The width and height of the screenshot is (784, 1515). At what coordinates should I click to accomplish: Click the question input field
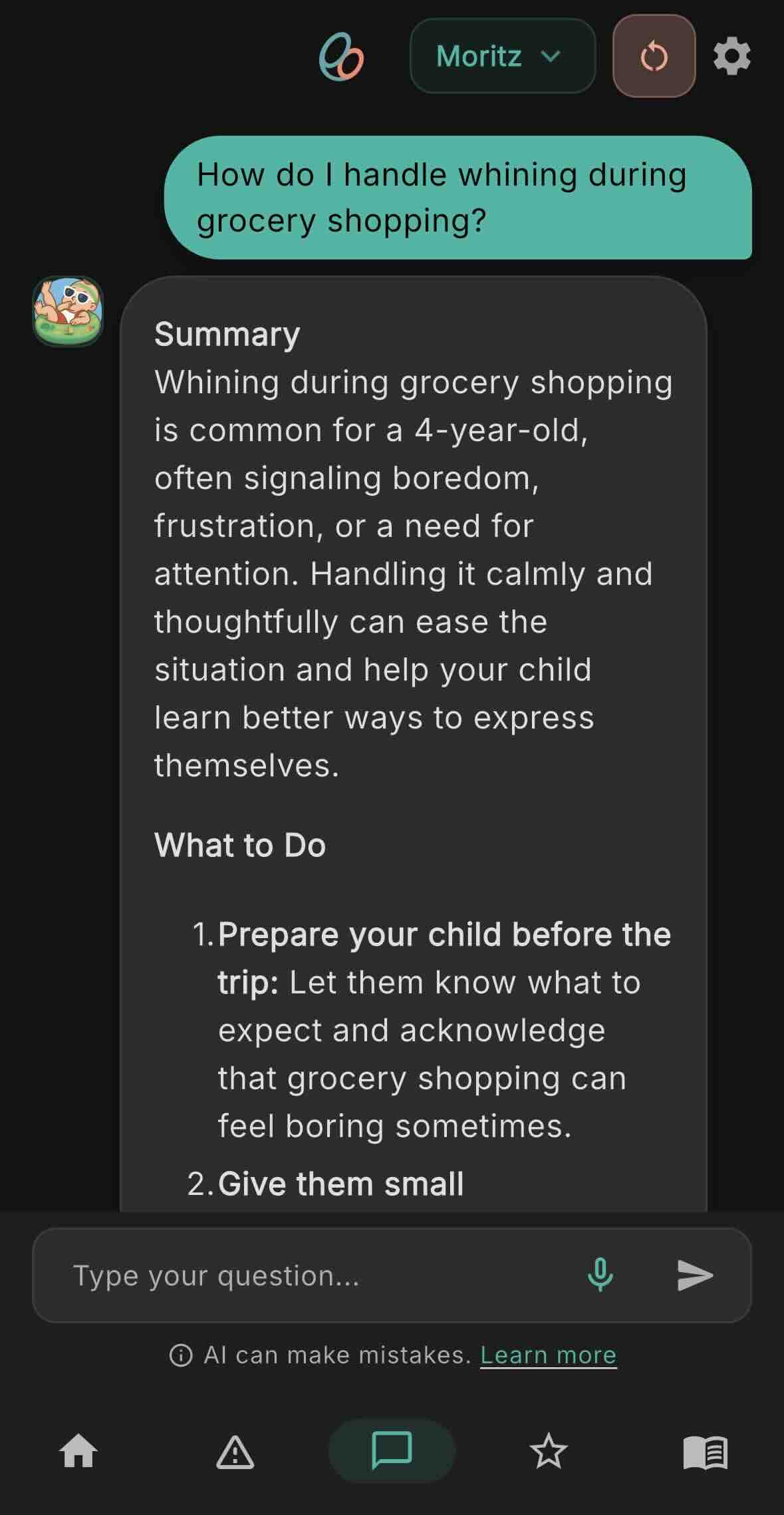pyautogui.click(x=299, y=1275)
